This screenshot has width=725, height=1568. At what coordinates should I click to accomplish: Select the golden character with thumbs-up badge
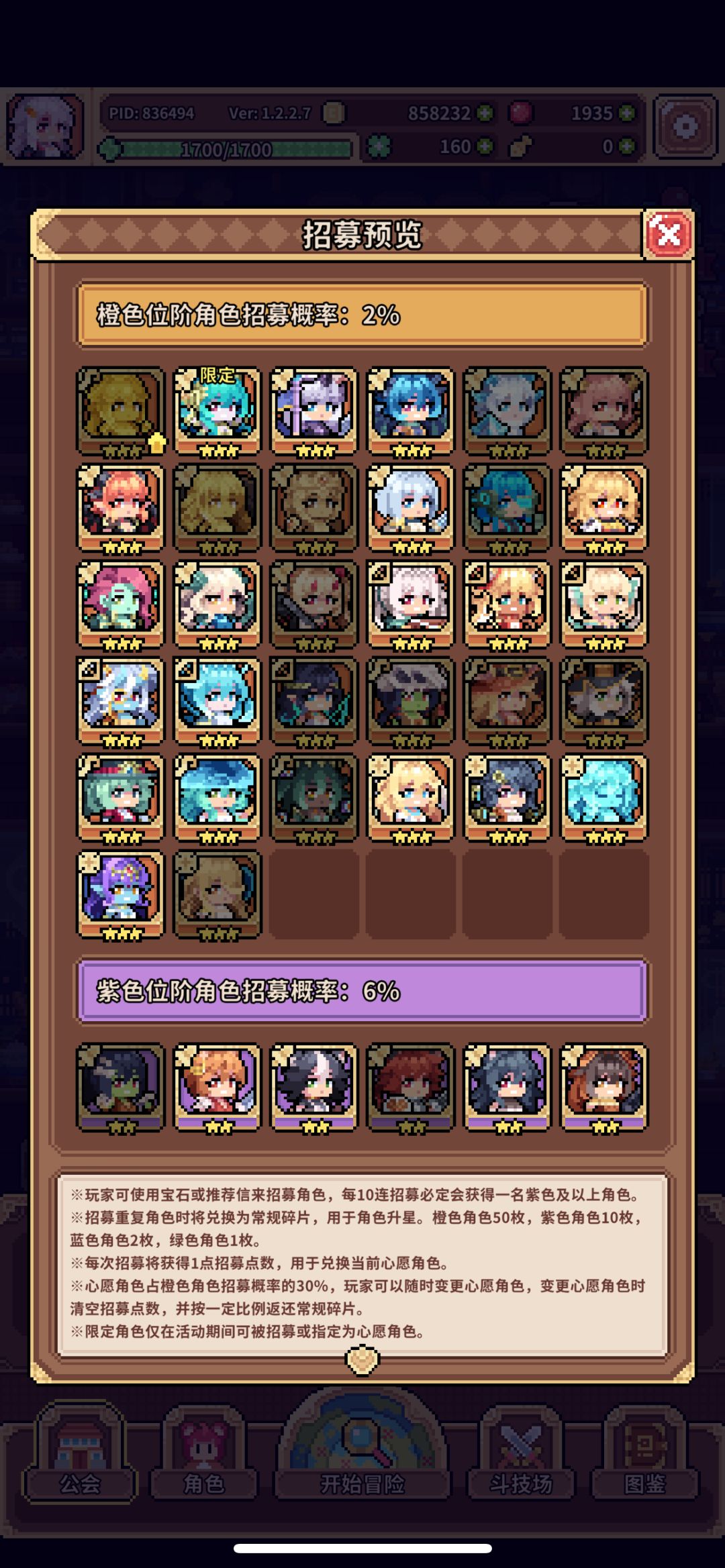coord(121,411)
